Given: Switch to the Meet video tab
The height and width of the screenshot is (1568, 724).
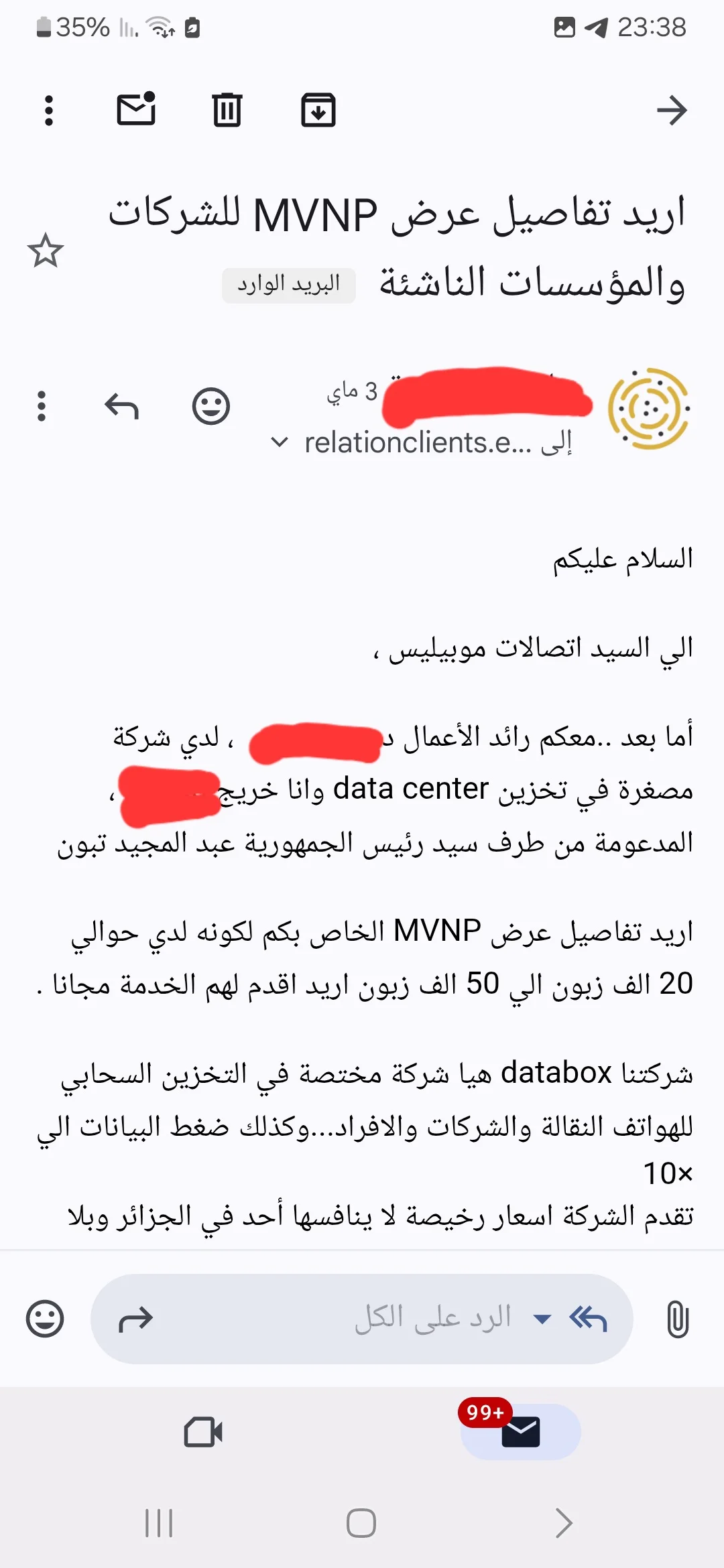Looking at the screenshot, I should [x=203, y=1432].
